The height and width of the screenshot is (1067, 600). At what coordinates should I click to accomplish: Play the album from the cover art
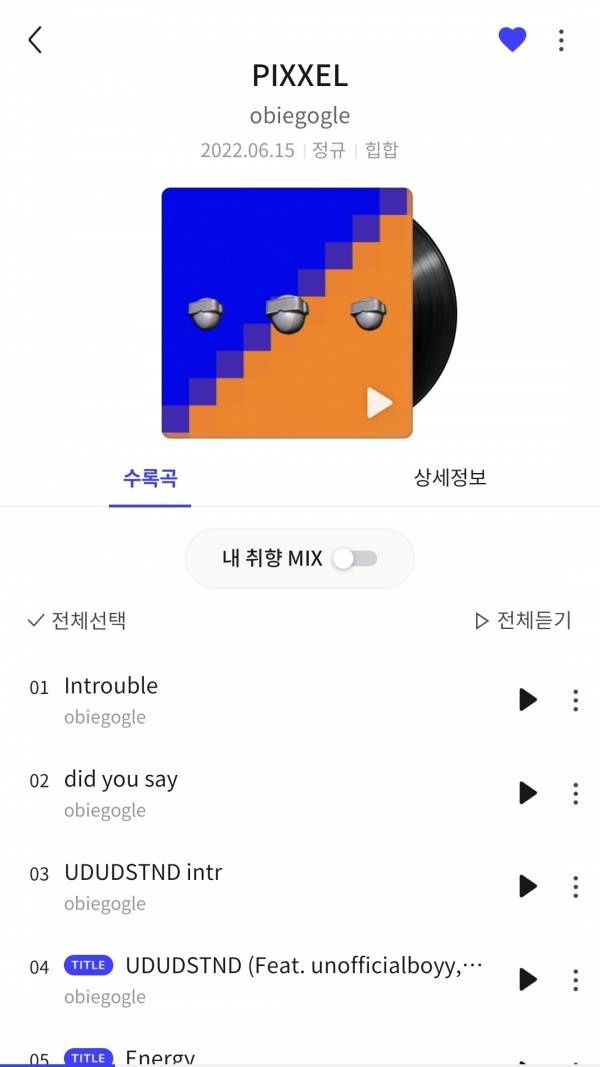[379, 403]
